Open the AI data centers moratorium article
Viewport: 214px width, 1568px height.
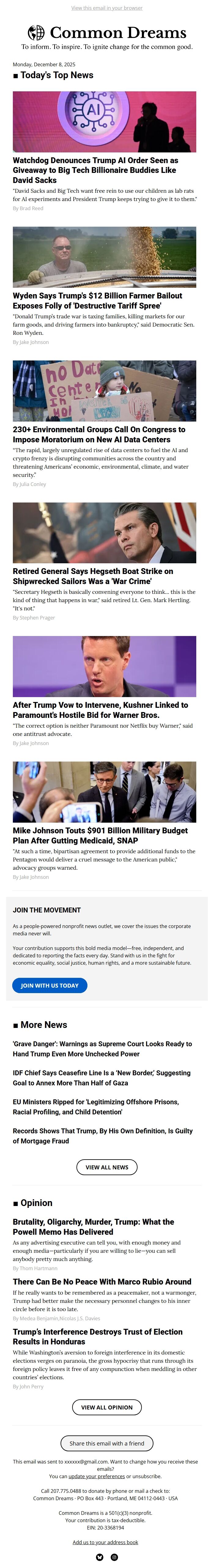click(99, 434)
